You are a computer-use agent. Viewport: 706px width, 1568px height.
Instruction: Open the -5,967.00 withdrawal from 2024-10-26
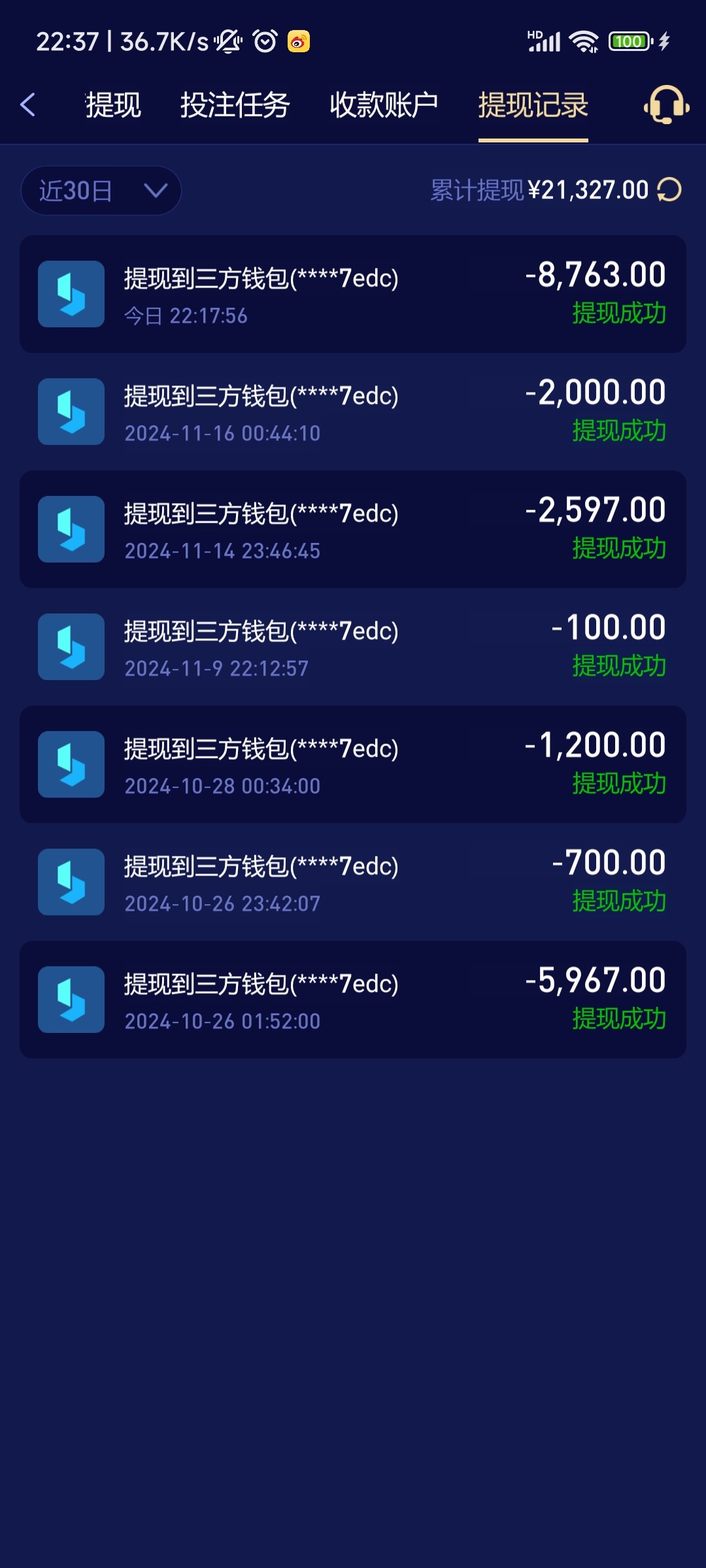pyautogui.click(x=353, y=1000)
